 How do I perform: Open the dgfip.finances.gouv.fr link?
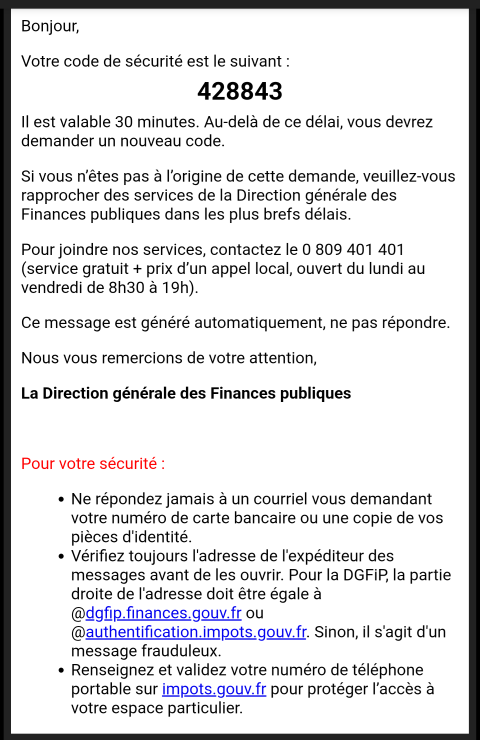163,613
